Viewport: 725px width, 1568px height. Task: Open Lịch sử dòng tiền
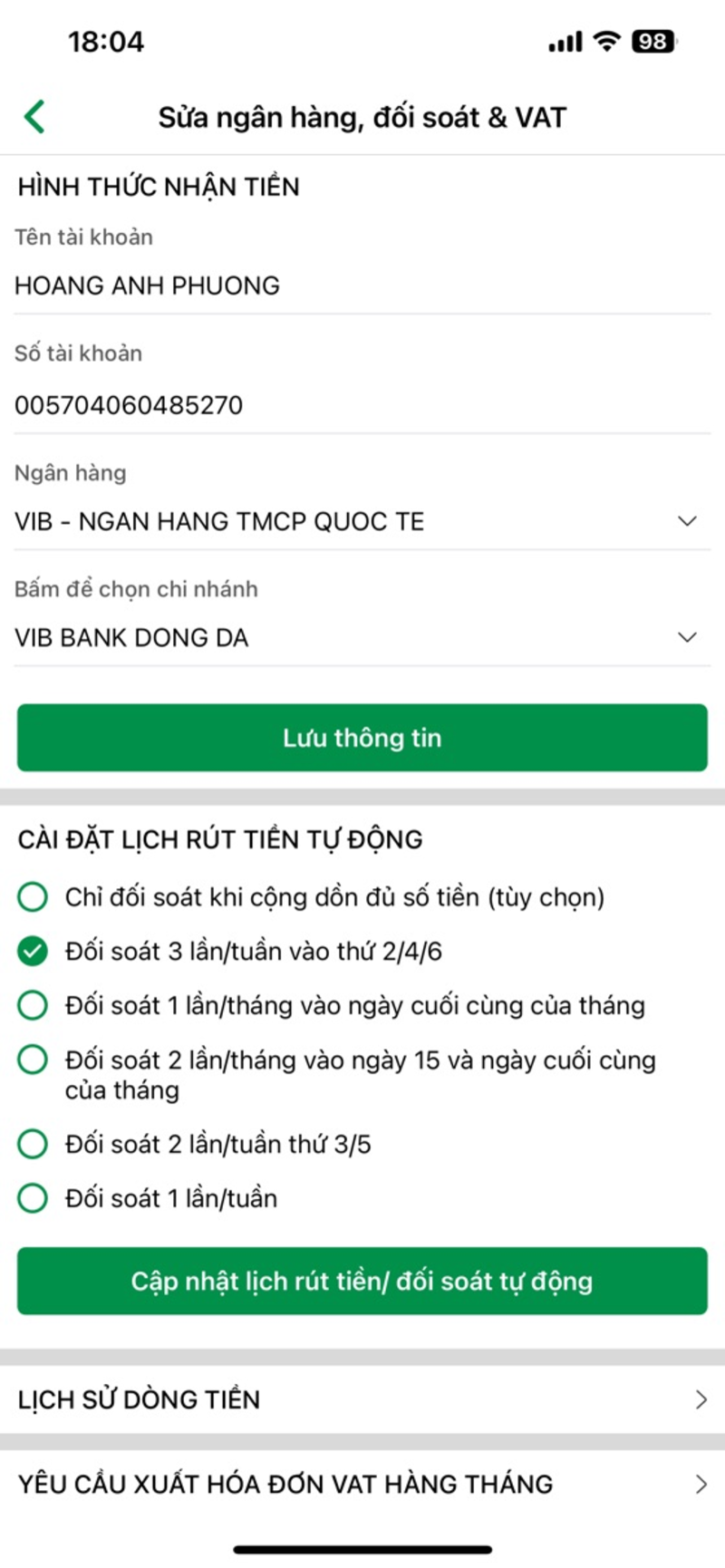[x=362, y=1399]
